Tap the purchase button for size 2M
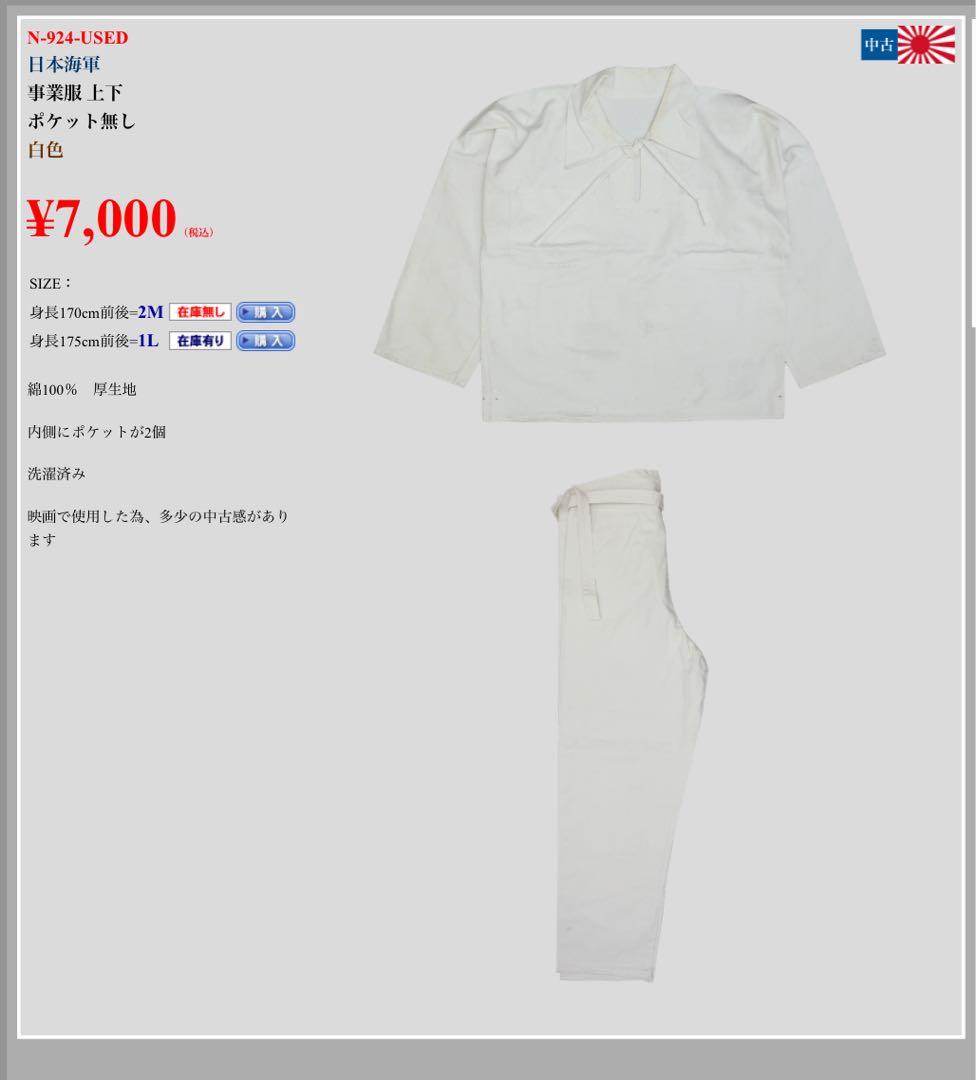Image resolution: width=976 pixels, height=1080 pixels. pyautogui.click(x=265, y=312)
